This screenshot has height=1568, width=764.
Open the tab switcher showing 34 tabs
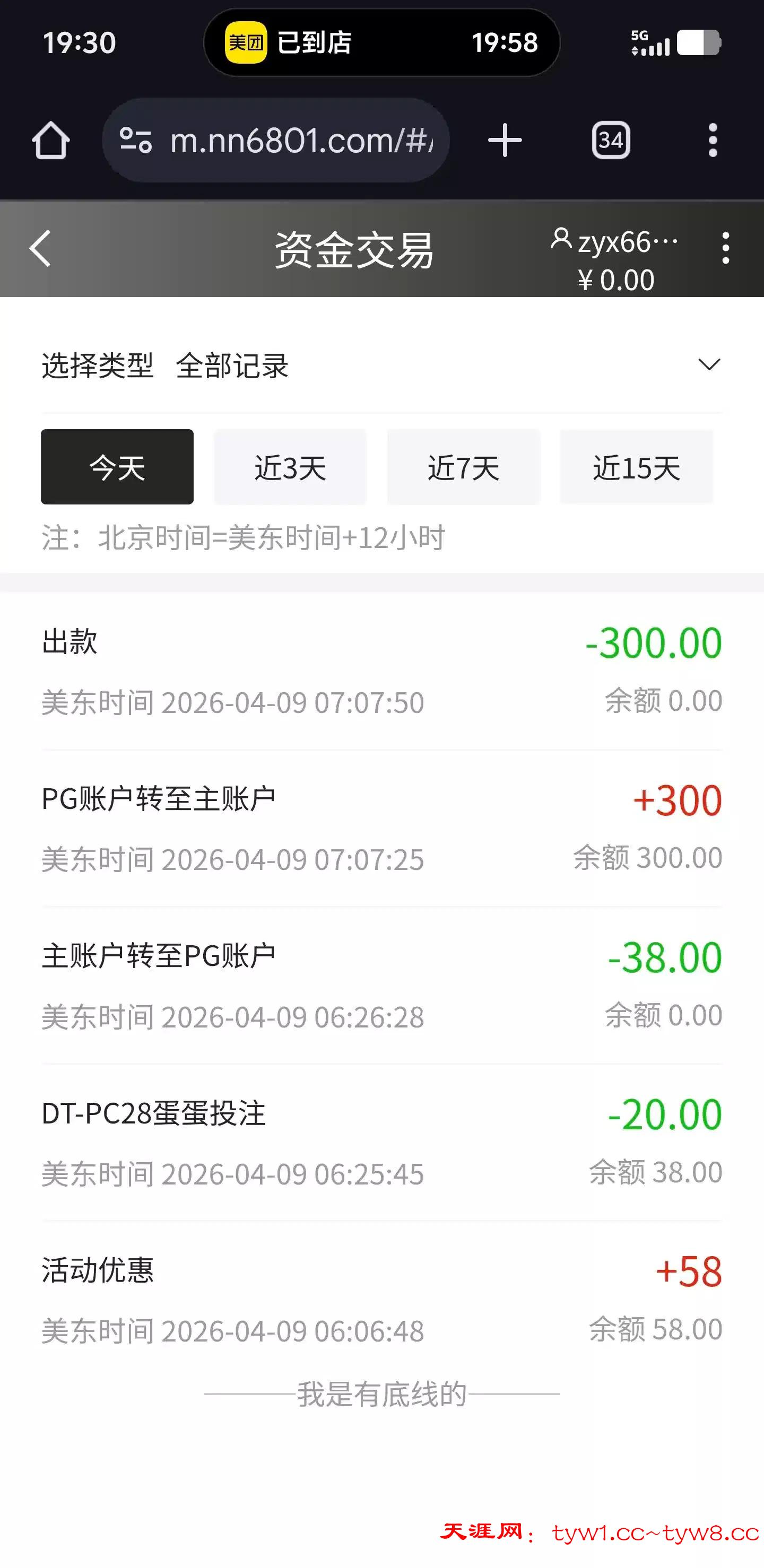pyautogui.click(x=611, y=141)
